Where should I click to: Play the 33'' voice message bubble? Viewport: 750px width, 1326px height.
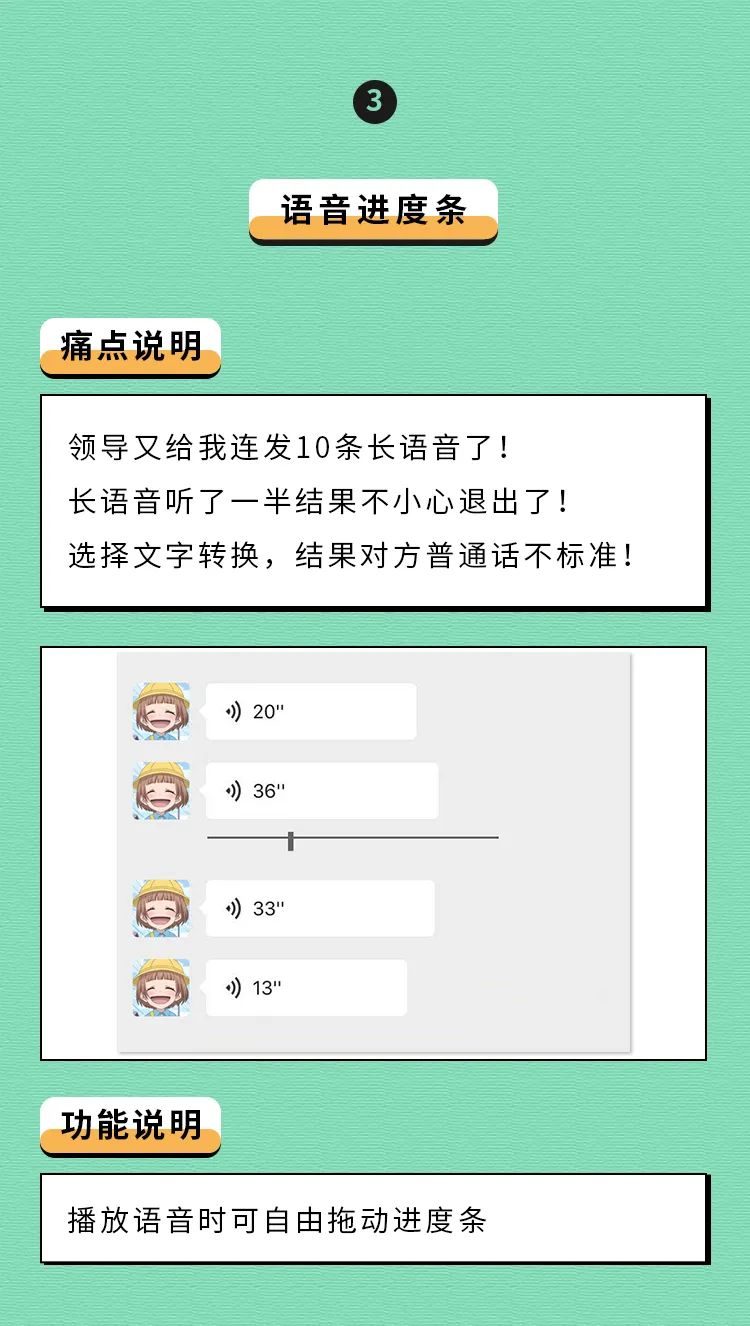pyautogui.click(x=320, y=908)
